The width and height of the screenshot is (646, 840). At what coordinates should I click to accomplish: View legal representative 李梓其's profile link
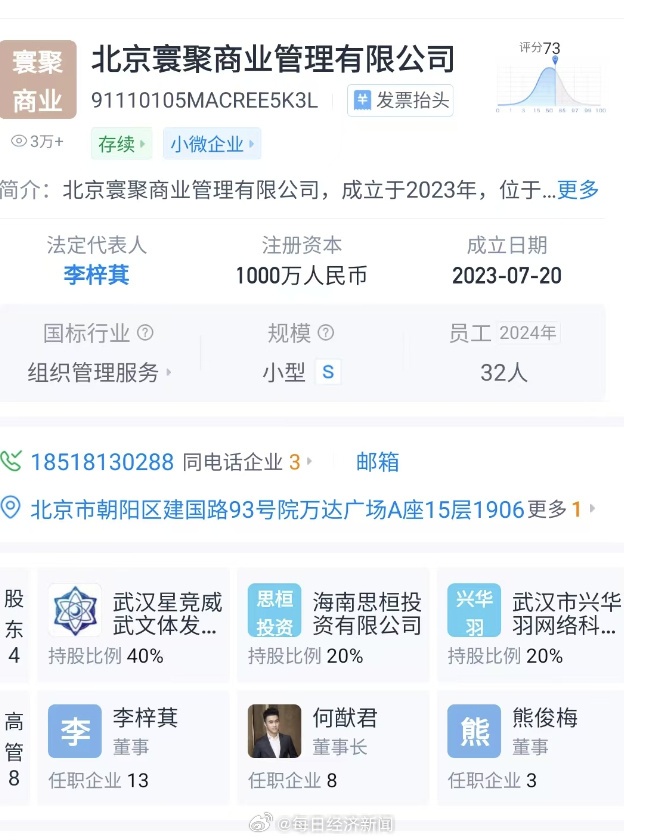pos(97,275)
